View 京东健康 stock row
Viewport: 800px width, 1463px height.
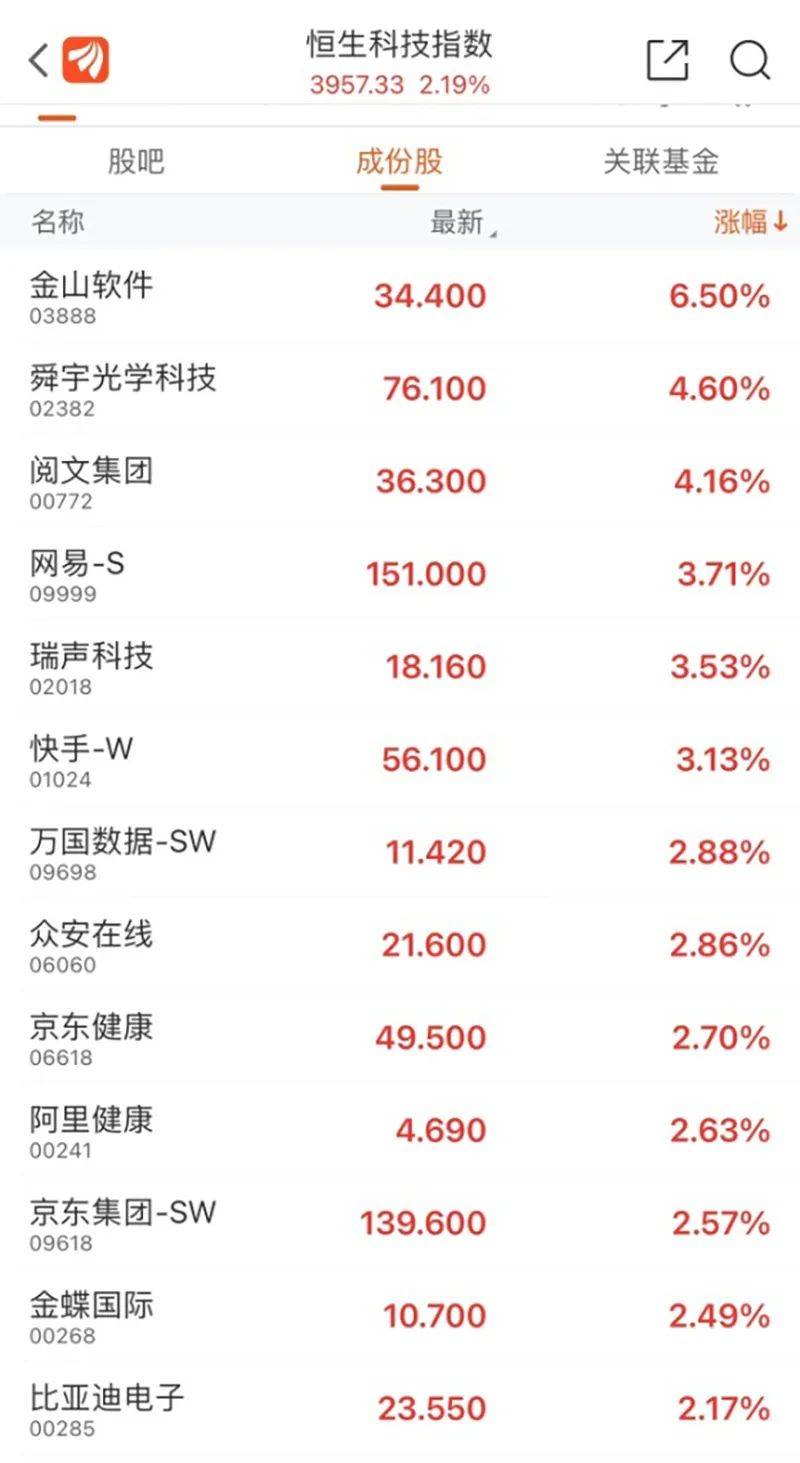point(400,1037)
